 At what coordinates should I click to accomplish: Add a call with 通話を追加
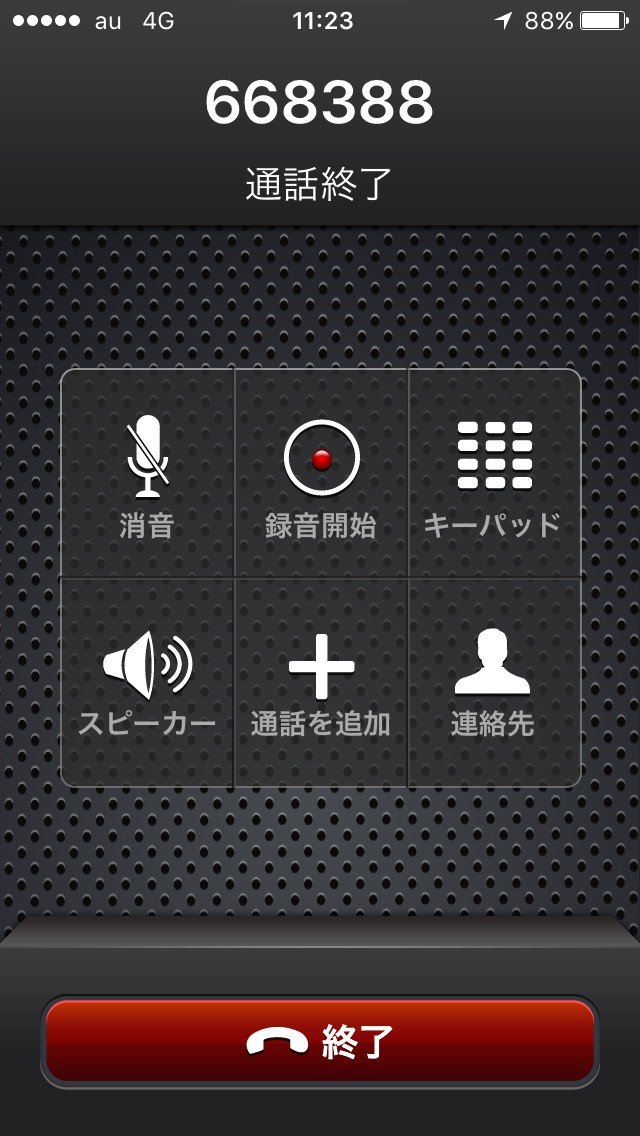pos(321,682)
